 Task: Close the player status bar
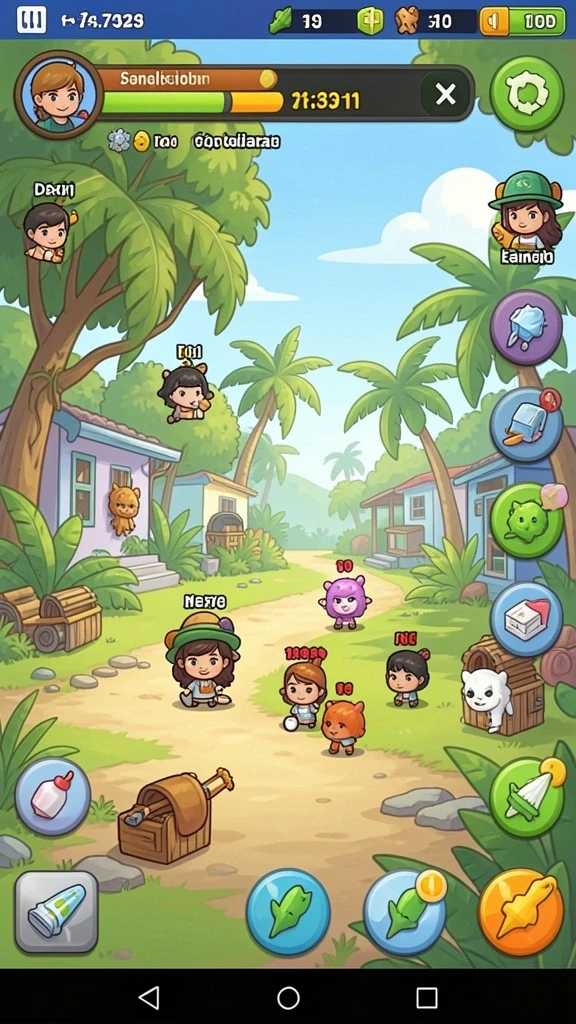445,95
